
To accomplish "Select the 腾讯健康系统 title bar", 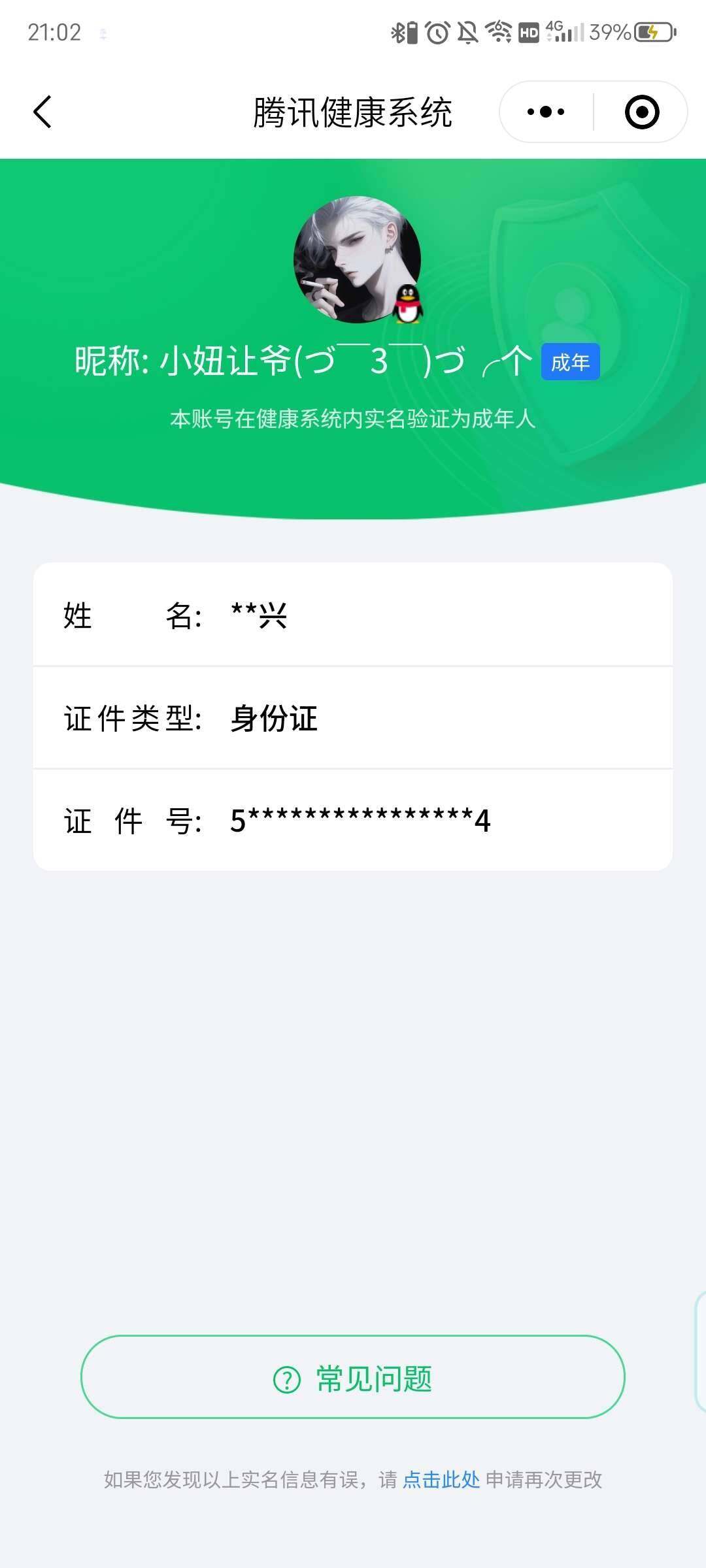I will pos(353,111).
